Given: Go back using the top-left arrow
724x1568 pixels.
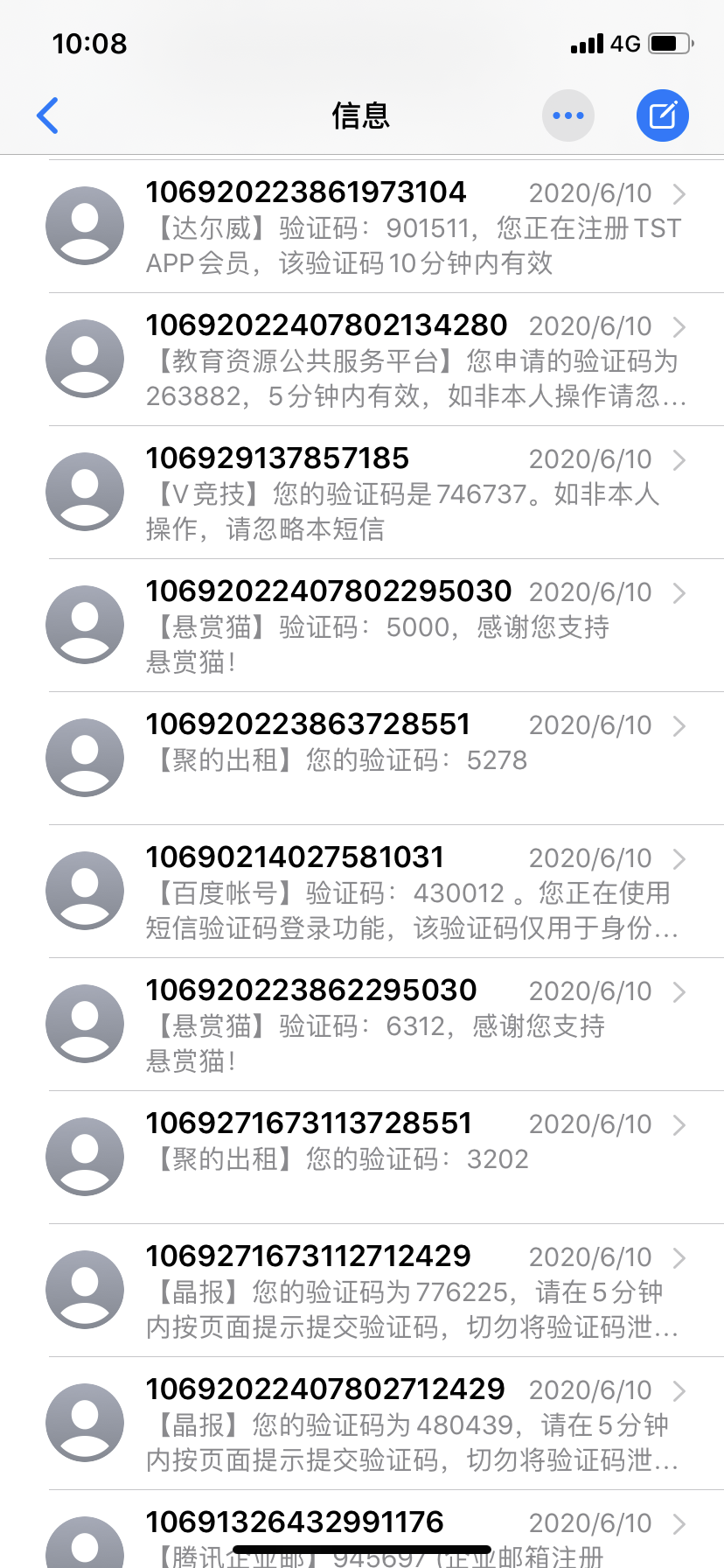Looking at the screenshot, I should pos(48,115).
